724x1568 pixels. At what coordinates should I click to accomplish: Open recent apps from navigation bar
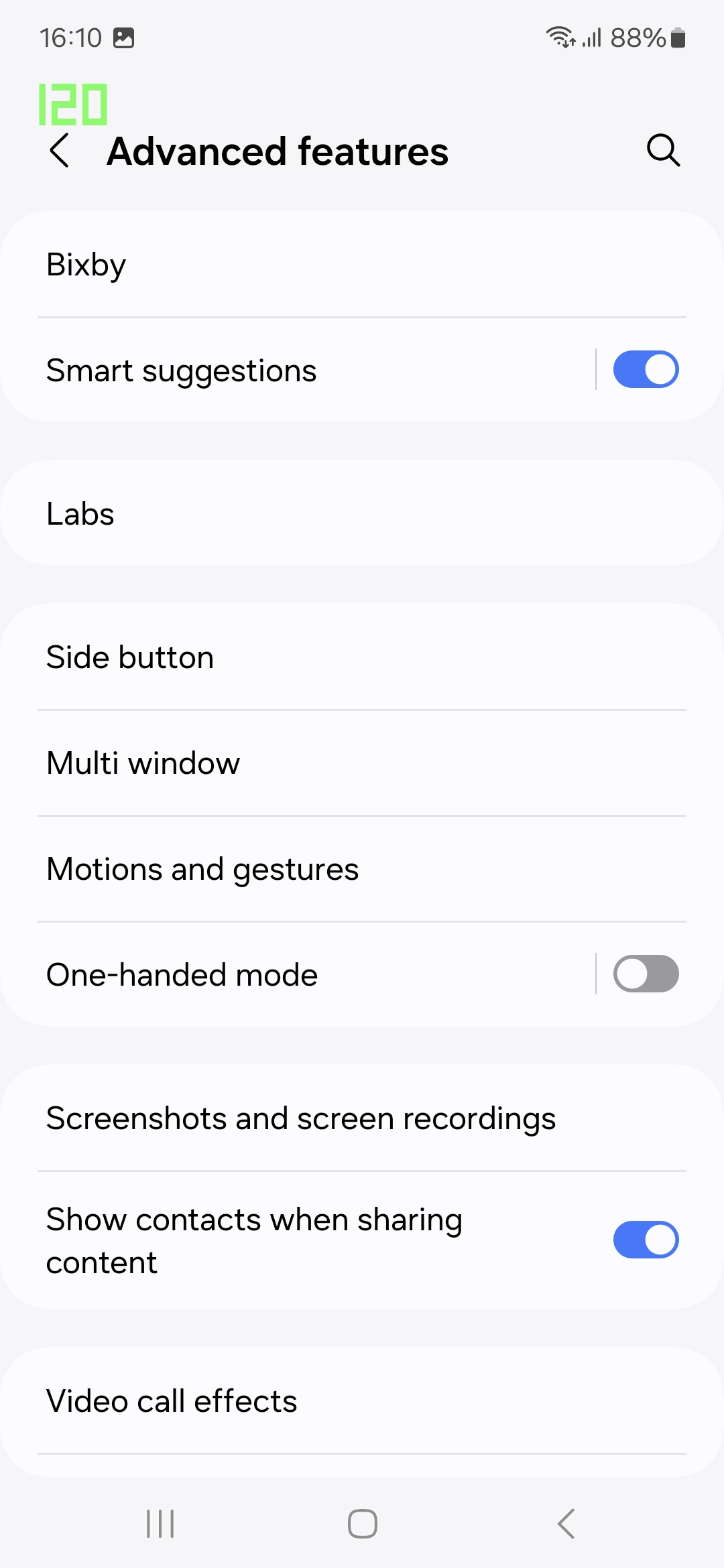(160, 1524)
